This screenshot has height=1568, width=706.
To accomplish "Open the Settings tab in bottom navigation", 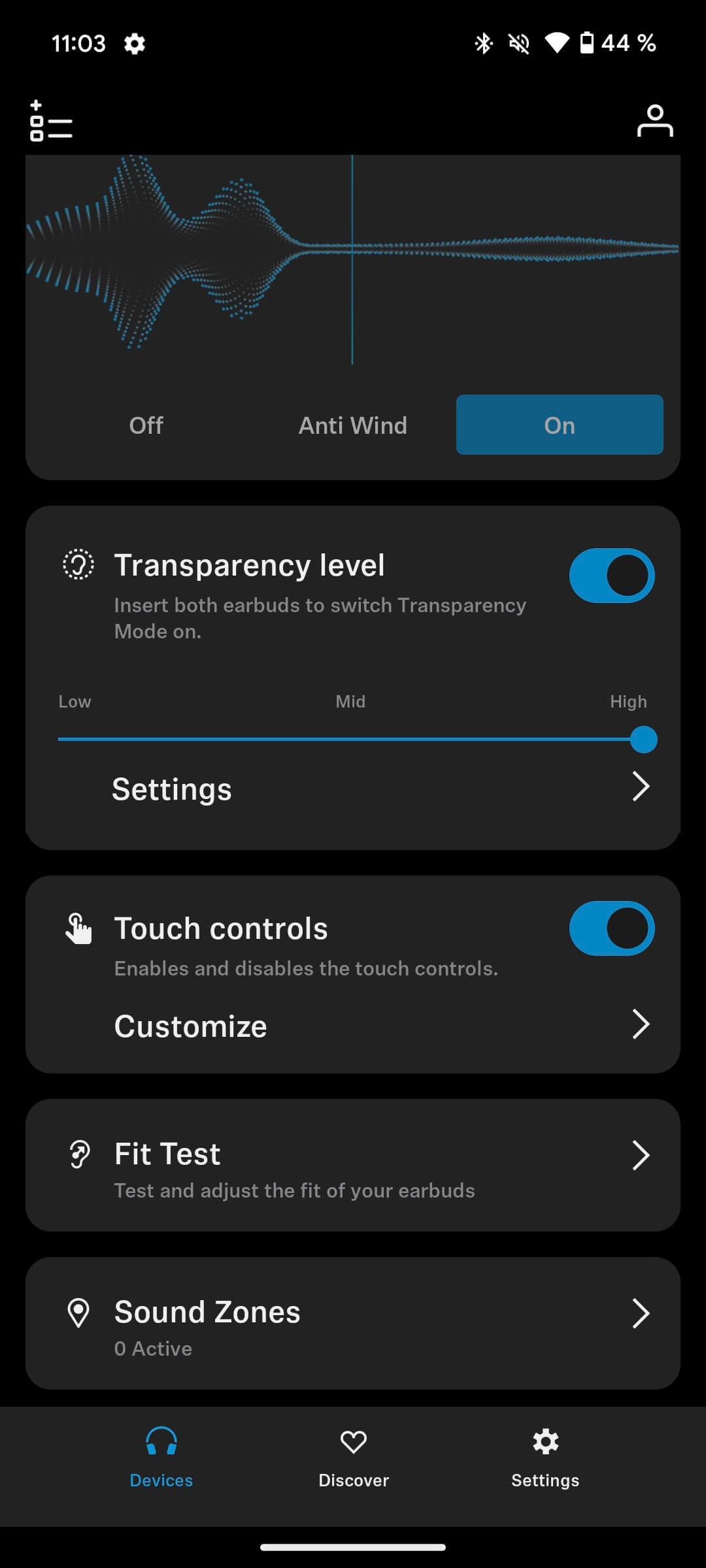I will pos(545,1458).
